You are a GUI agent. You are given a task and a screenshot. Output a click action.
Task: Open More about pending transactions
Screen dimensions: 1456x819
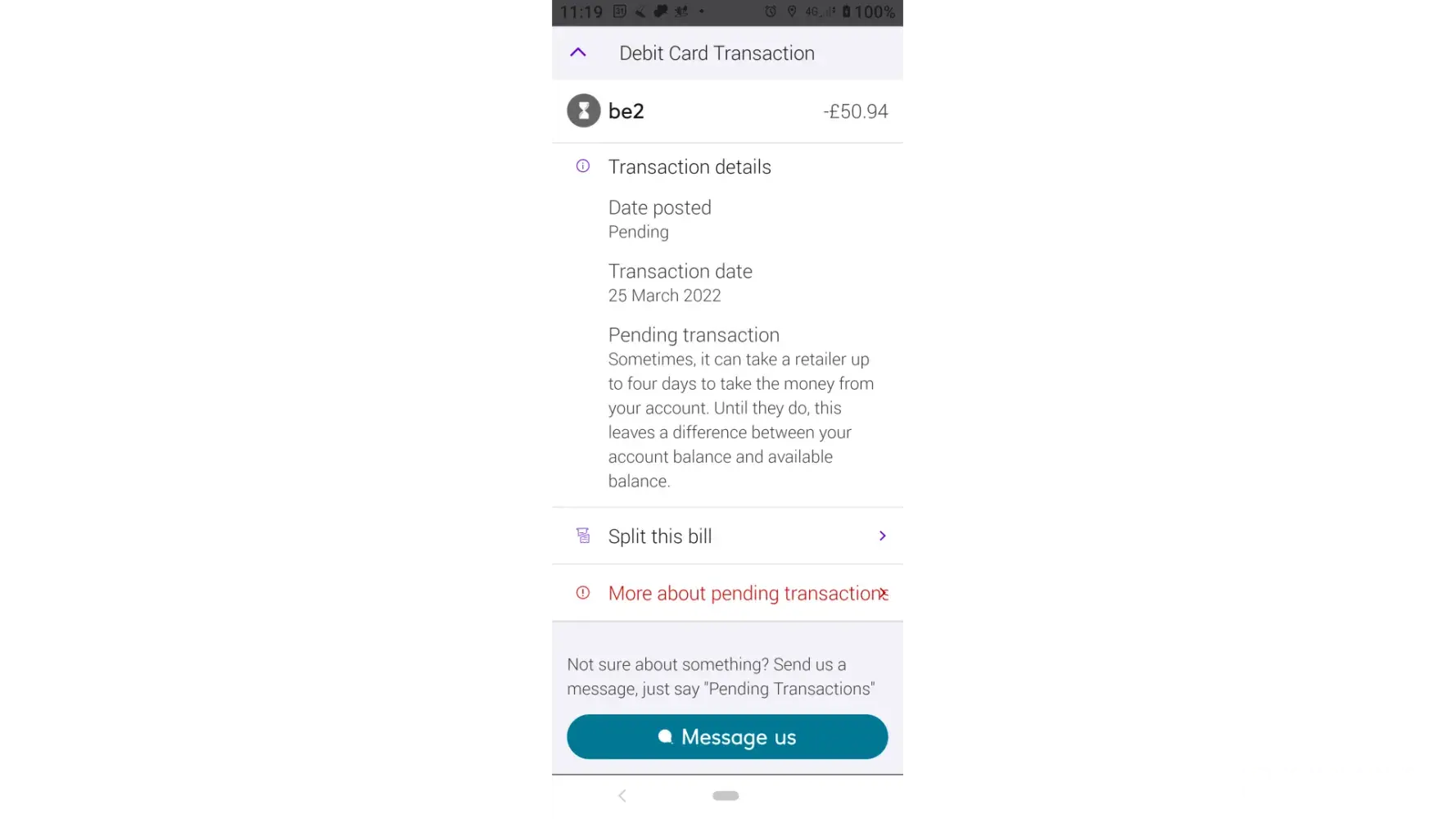726,593
